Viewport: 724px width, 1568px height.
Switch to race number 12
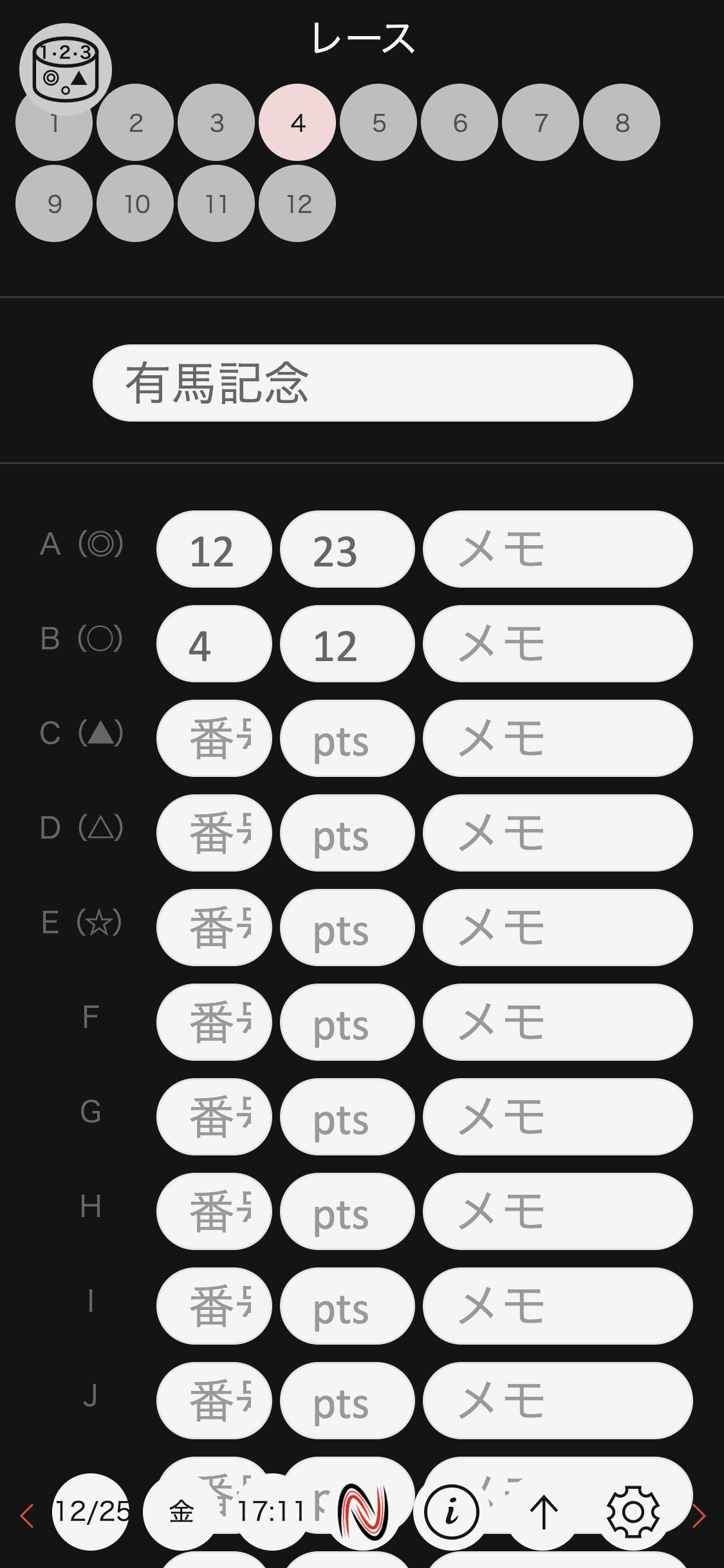(298, 203)
